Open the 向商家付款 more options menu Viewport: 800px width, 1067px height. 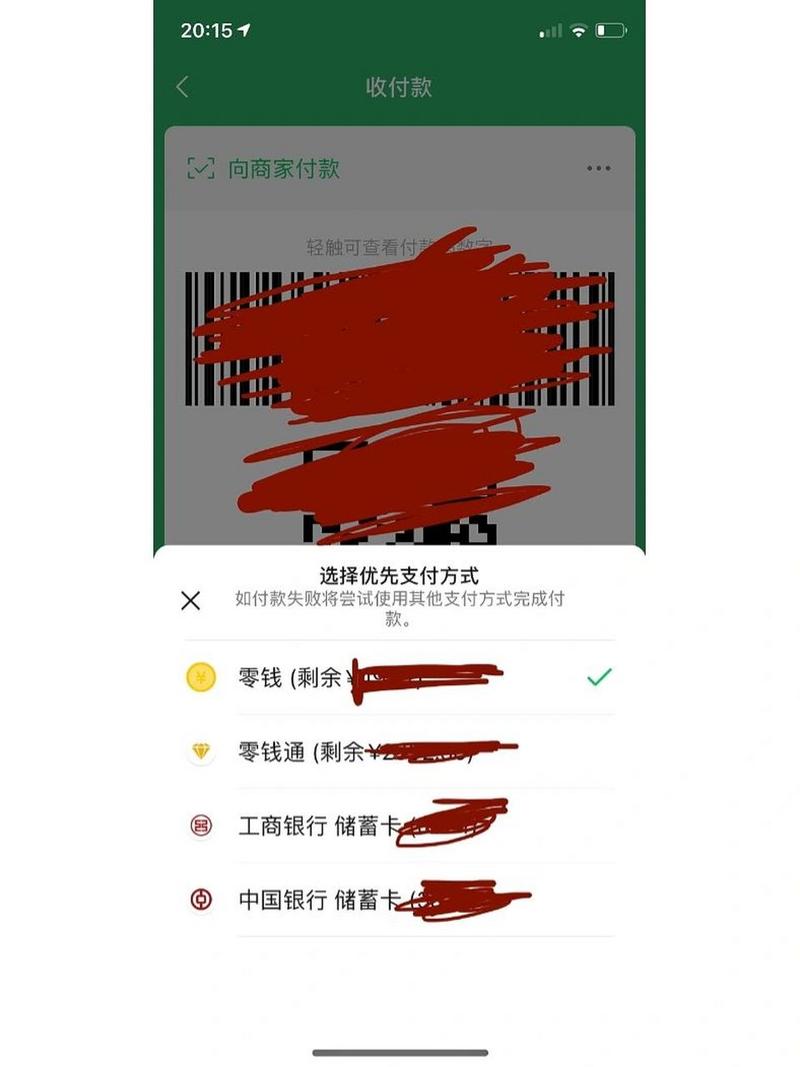598,168
